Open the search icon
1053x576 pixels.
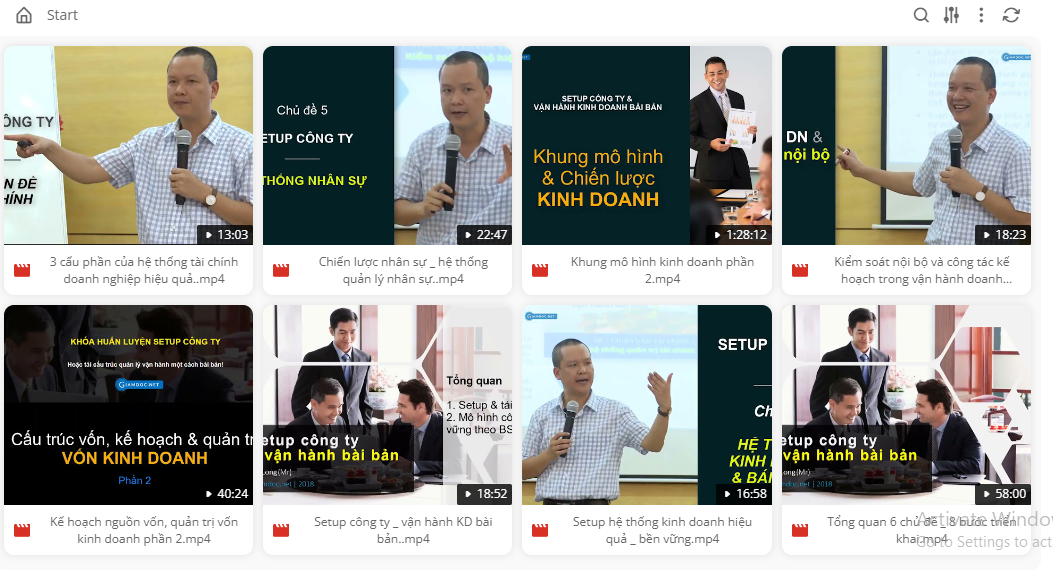tap(921, 15)
